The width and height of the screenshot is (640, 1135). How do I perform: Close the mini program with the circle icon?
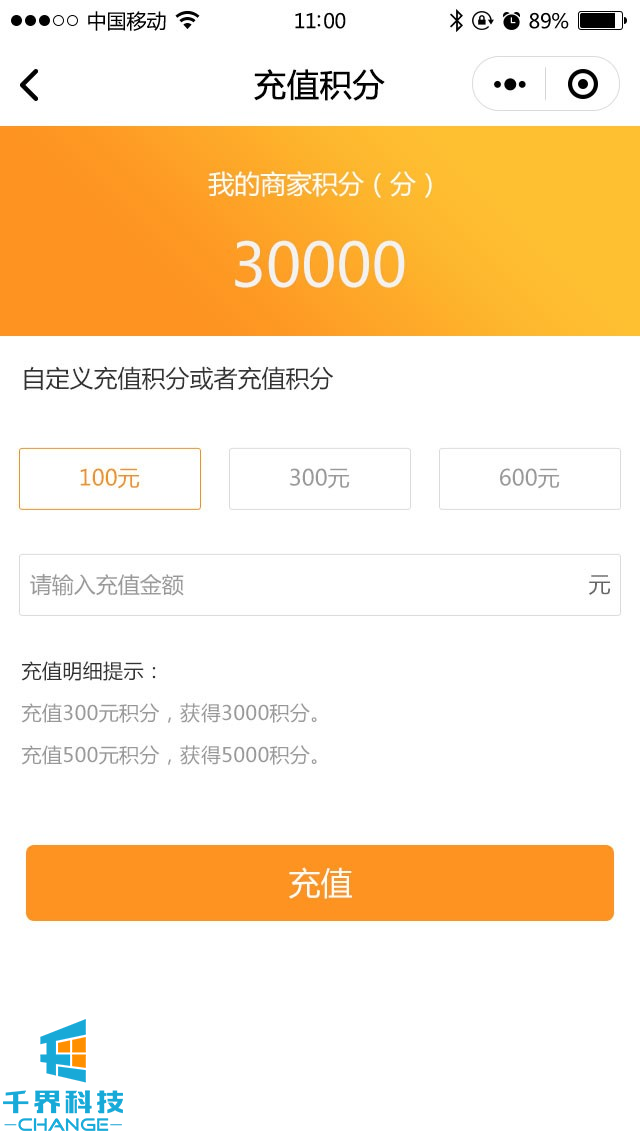(x=582, y=85)
